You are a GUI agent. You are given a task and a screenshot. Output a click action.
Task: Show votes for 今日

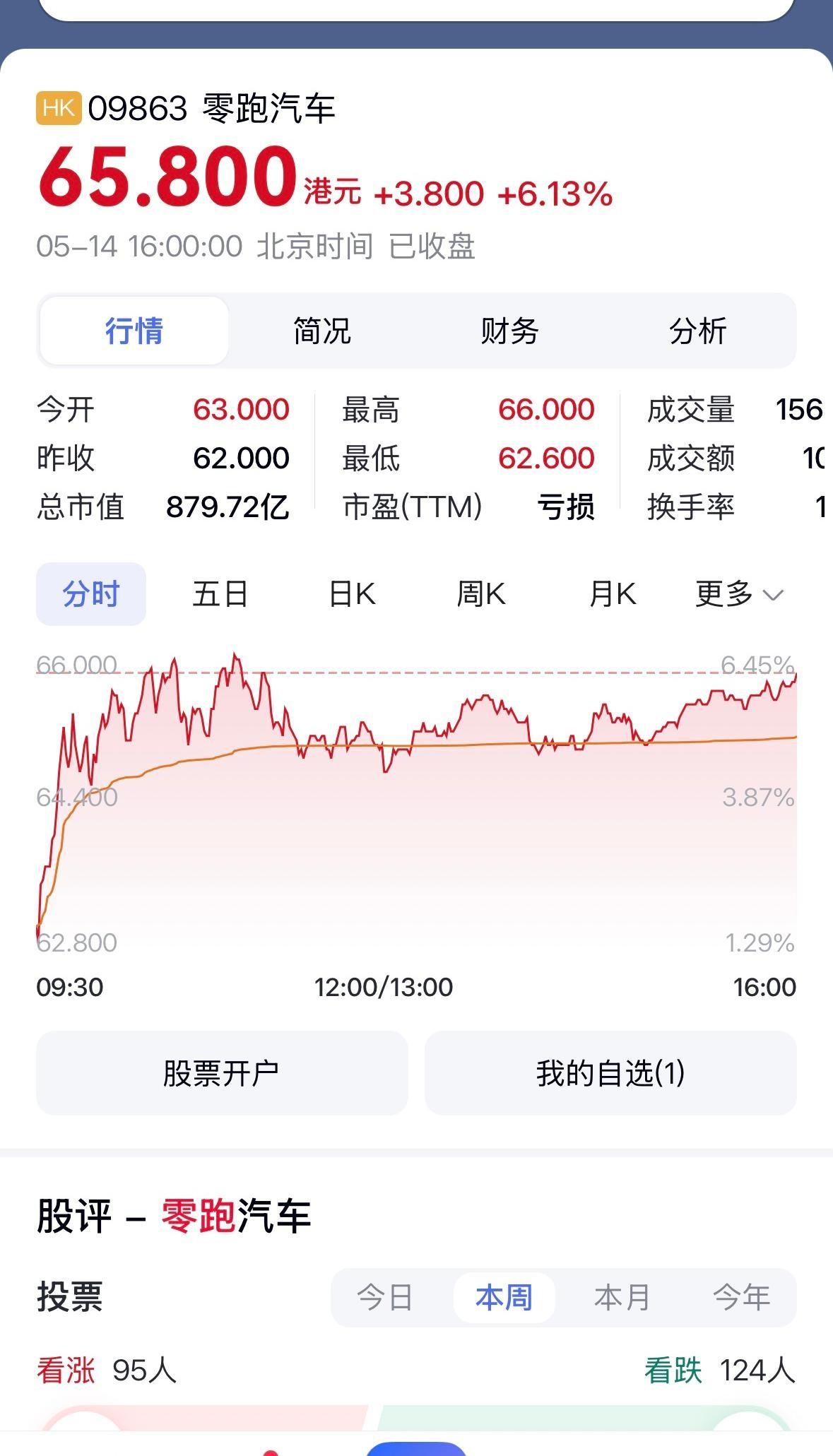[385, 1298]
